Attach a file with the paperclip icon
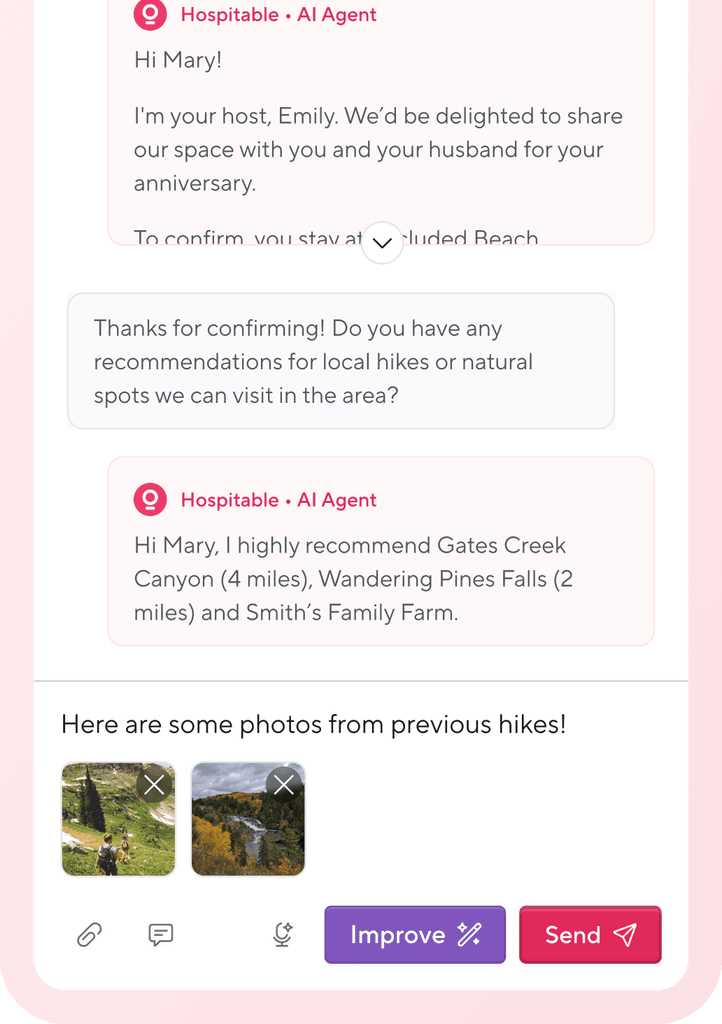 [x=89, y=935]
